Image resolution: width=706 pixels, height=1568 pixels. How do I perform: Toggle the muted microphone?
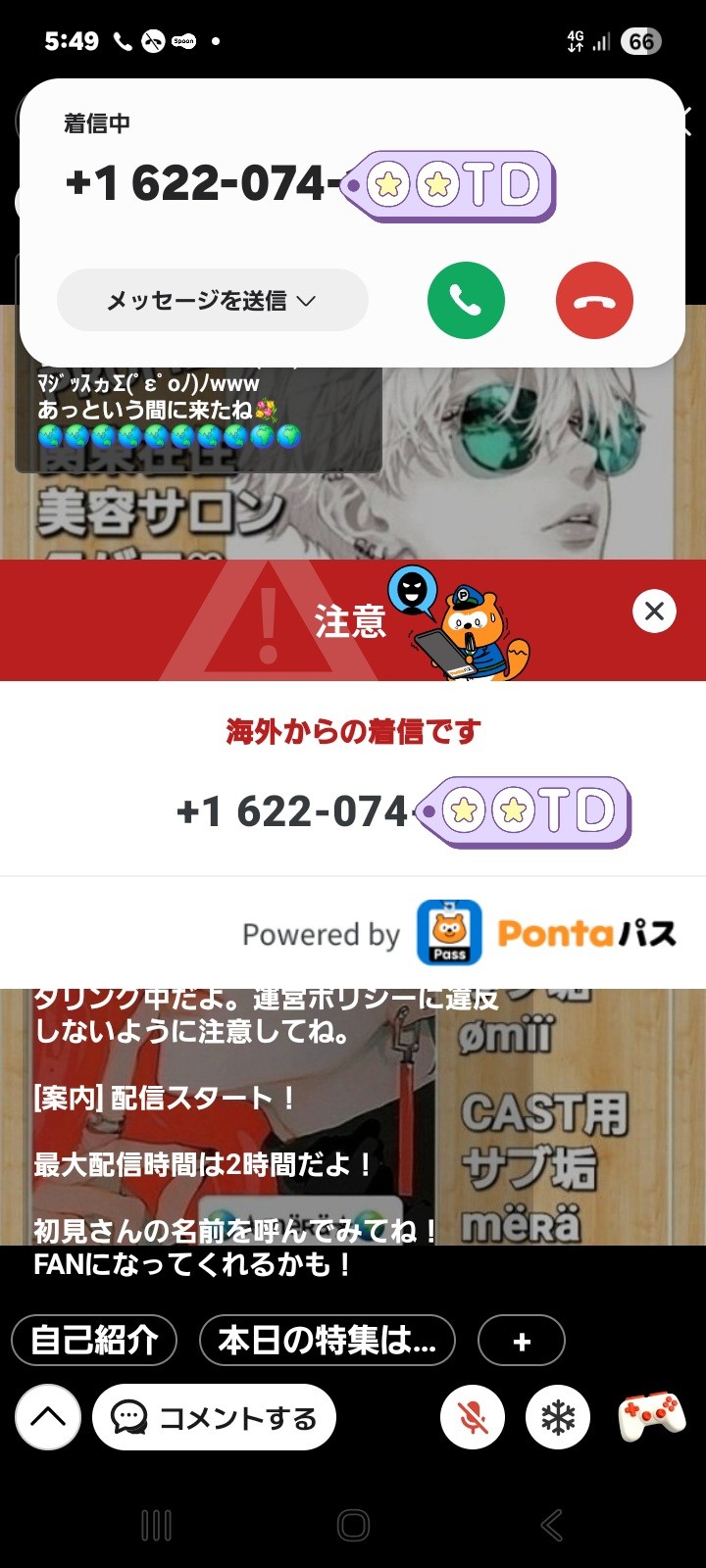(473, 1417)
